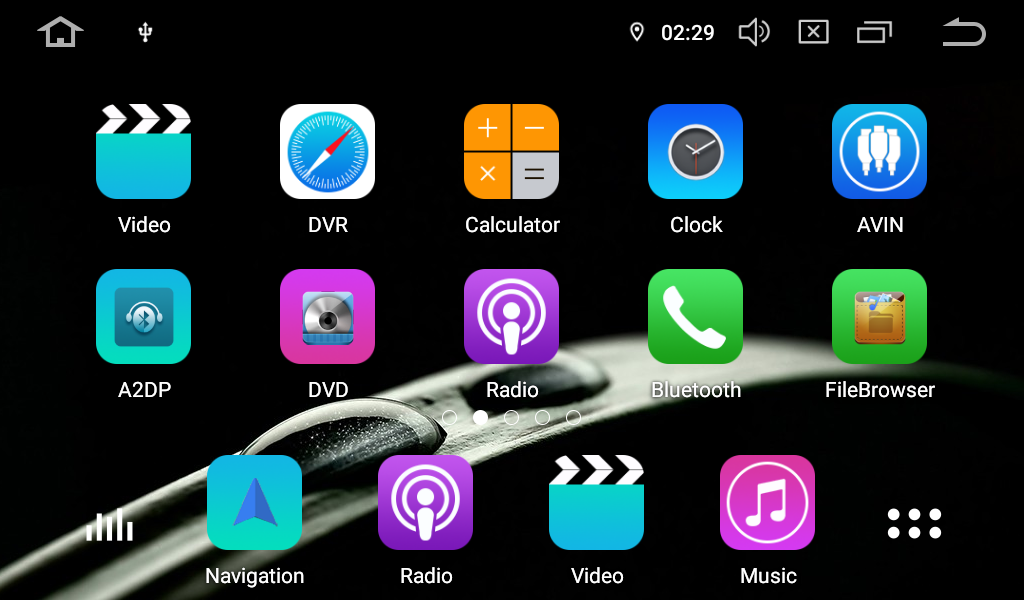This screenshot has width=1024, height=600.
Task: Open the all apps drawer dots
Action: [x=914, y=523]
